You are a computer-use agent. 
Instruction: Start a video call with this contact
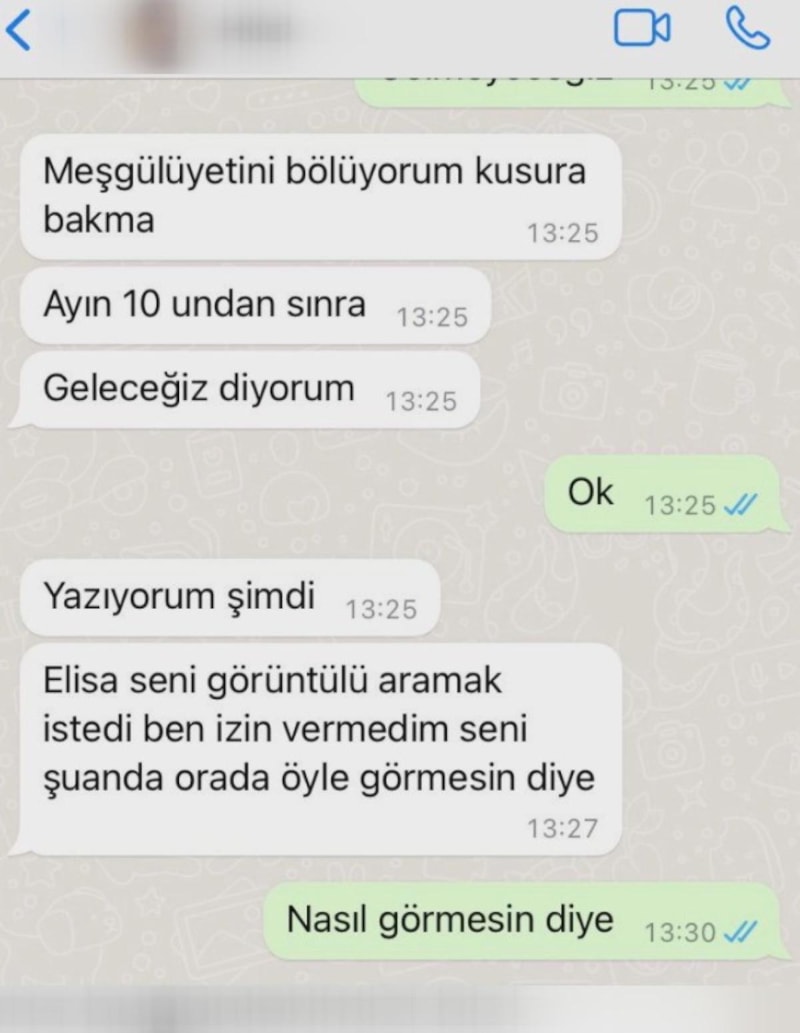(641, 30)
